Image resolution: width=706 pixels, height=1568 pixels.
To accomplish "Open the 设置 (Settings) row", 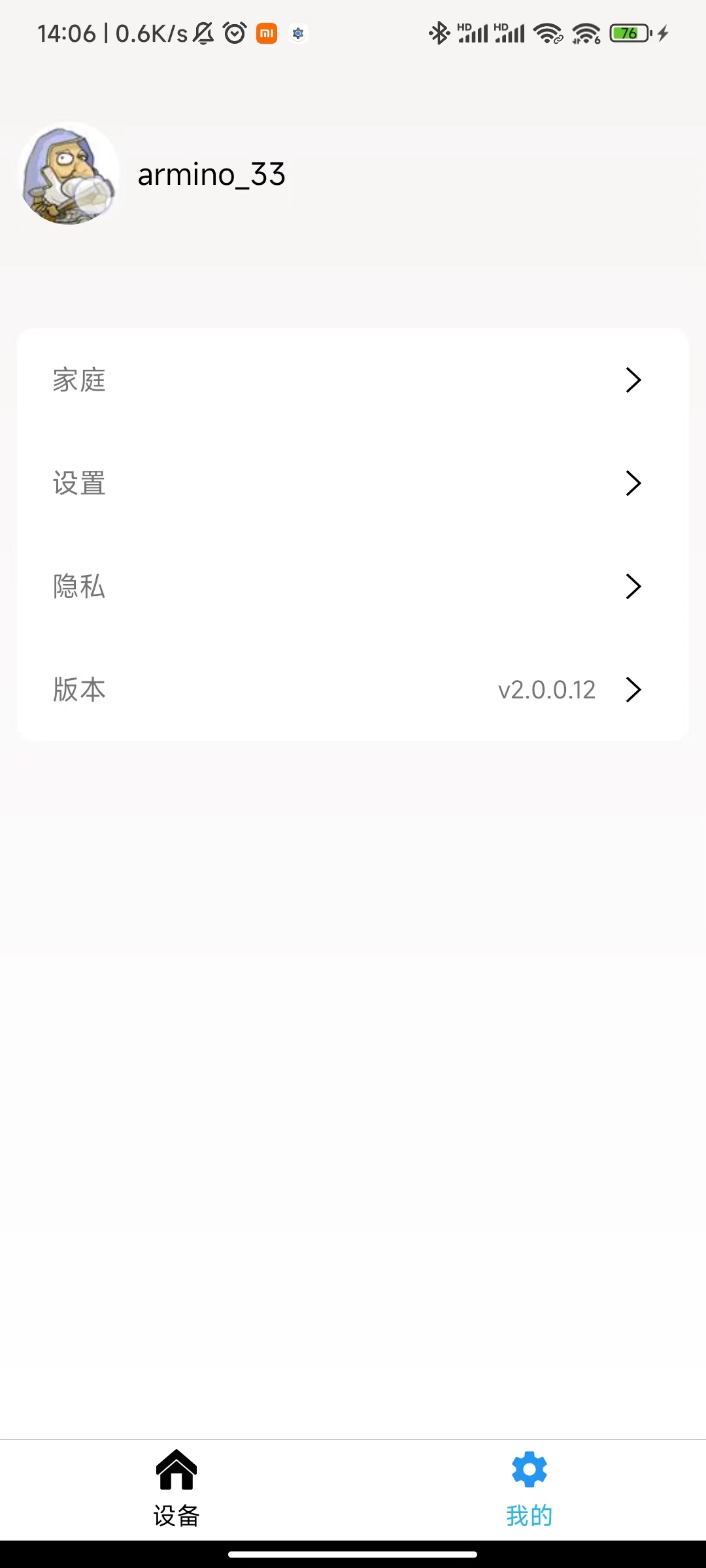I will [x=352, y=483].
